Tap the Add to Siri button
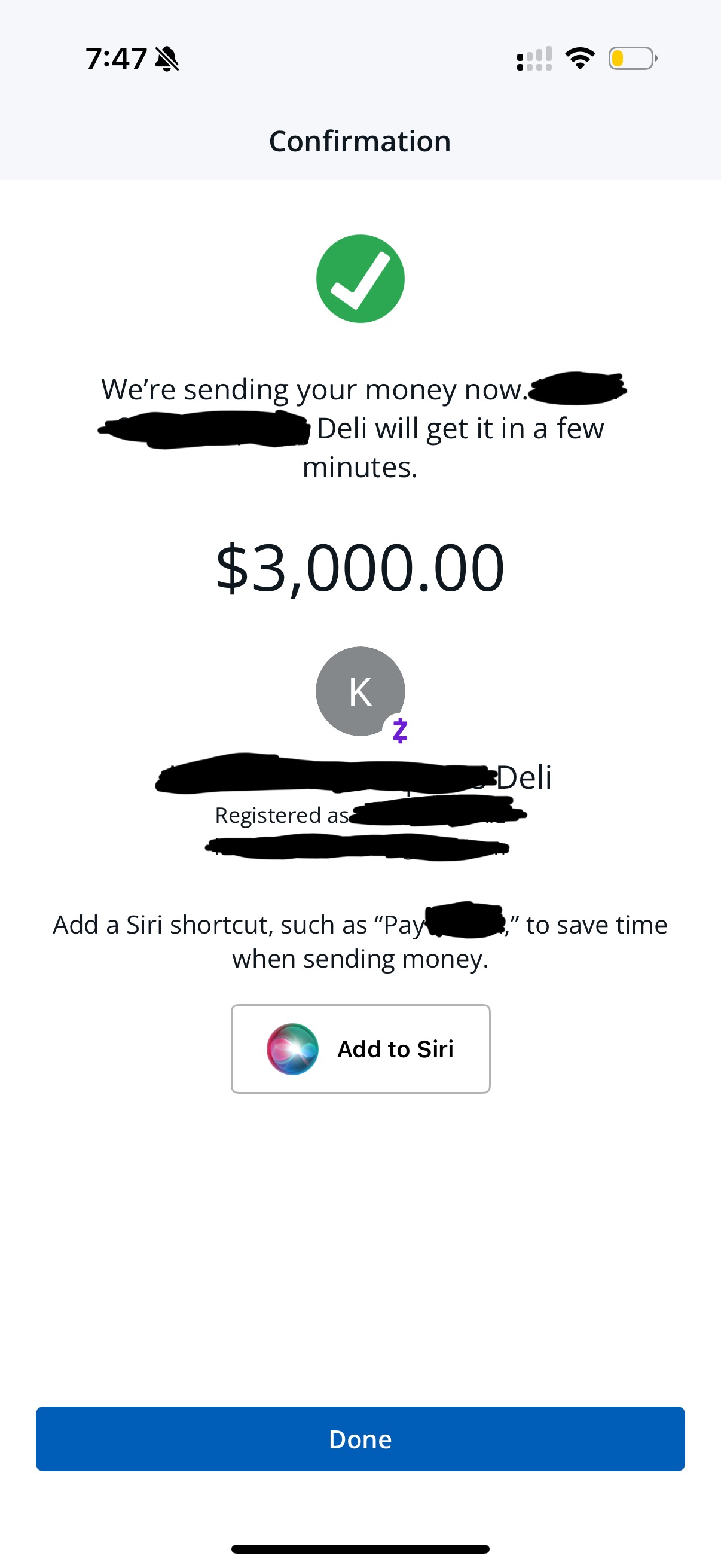Screen dimensions: 721x1568 tap(360, 1048)
